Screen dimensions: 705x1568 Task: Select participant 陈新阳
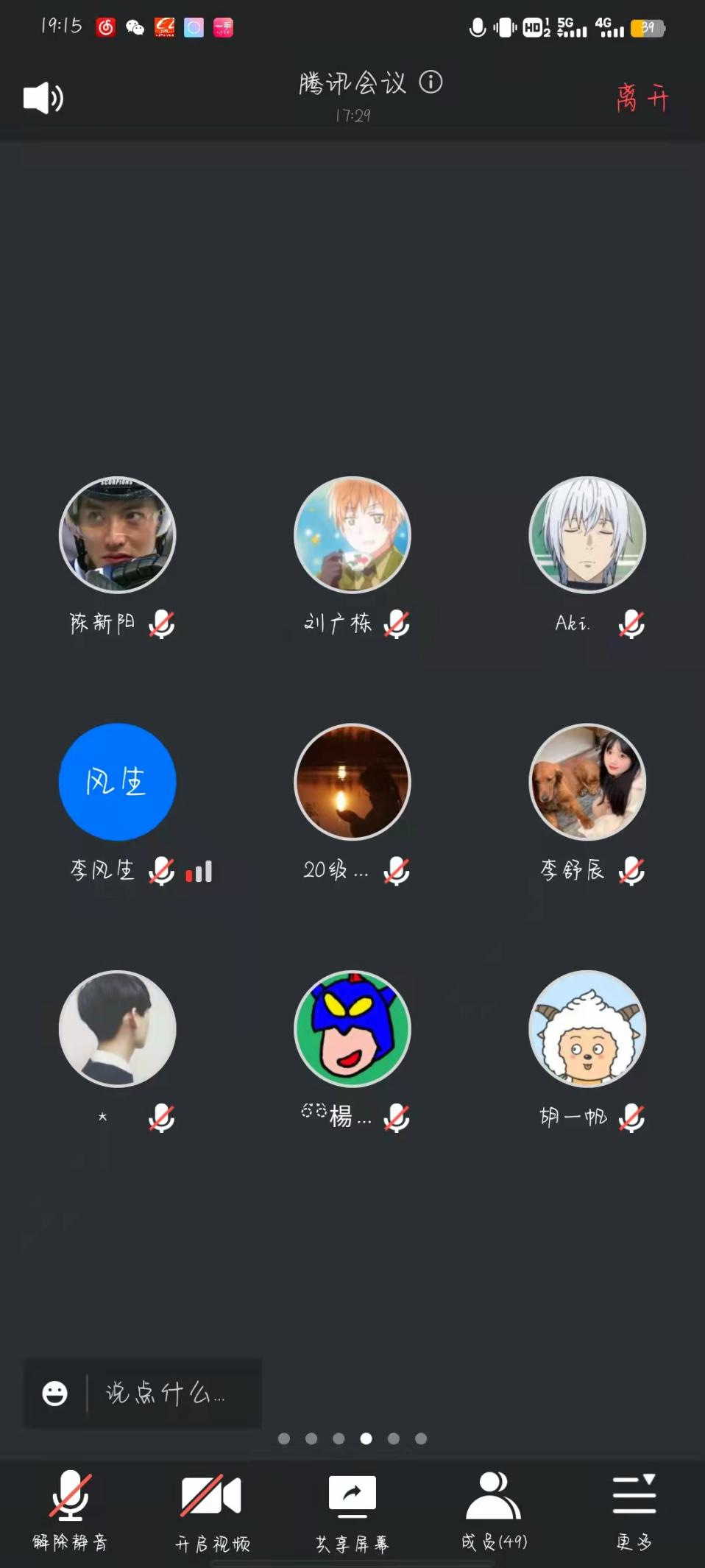point(118,535)
